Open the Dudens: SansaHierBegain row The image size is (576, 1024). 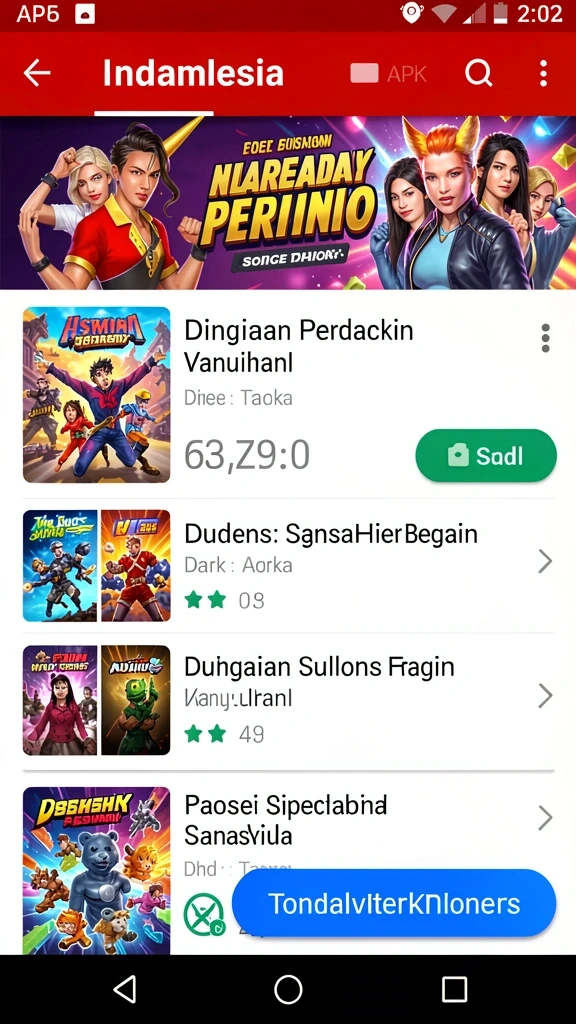[288, 566]
